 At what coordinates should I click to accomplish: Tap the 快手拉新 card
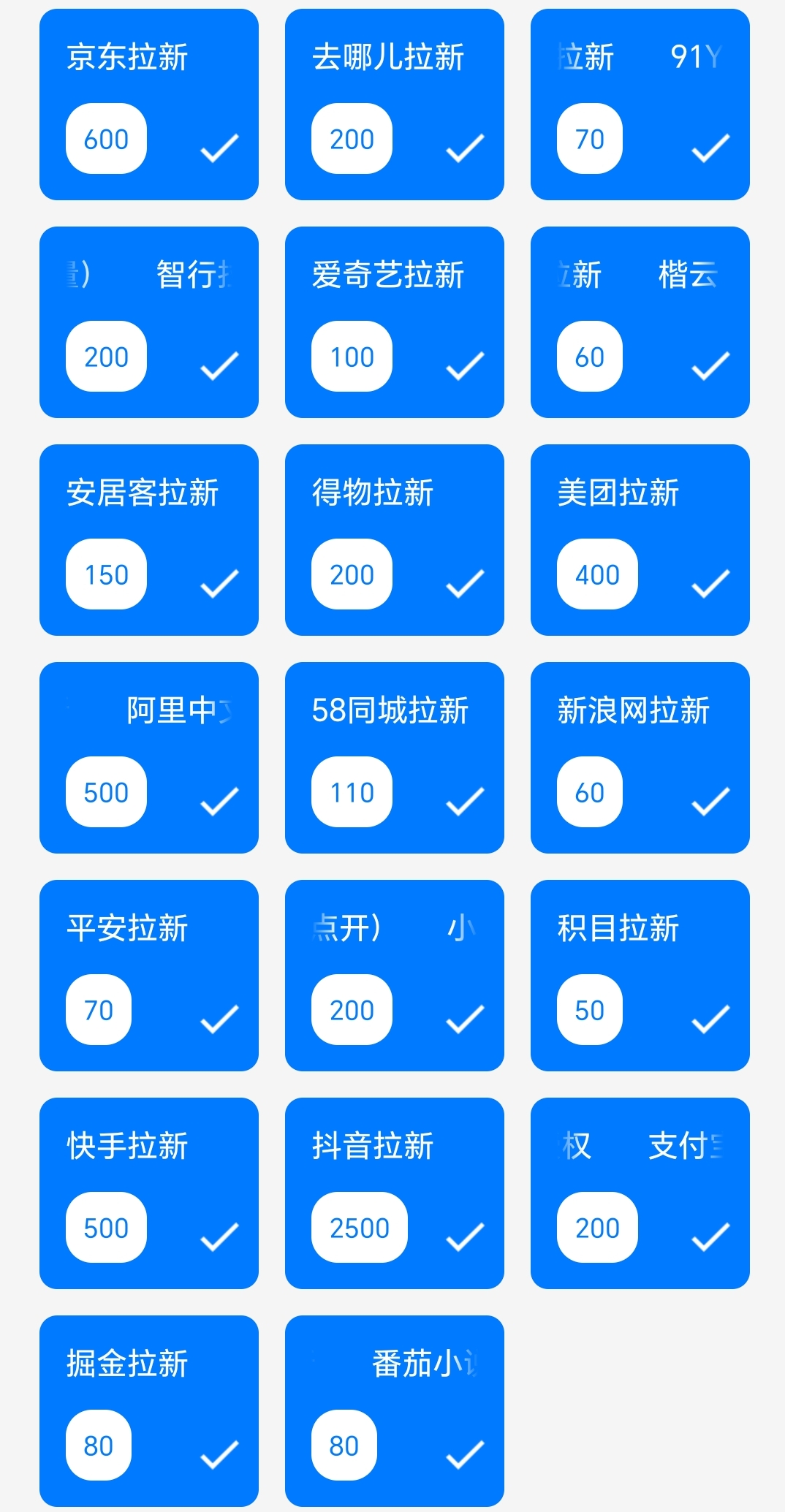coord(149,1193)
